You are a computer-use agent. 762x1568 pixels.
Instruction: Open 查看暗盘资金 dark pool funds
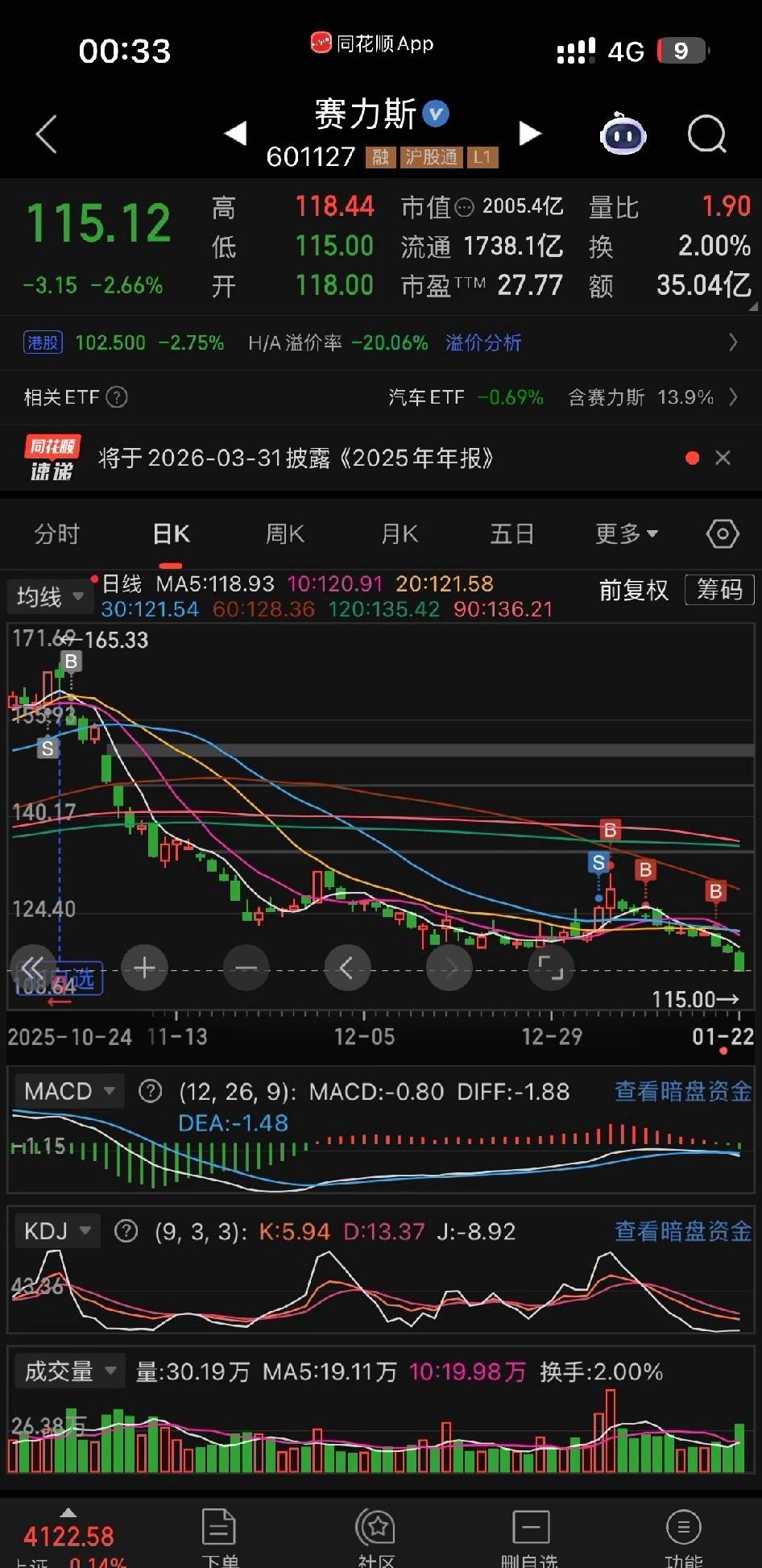click(681, 1090)
